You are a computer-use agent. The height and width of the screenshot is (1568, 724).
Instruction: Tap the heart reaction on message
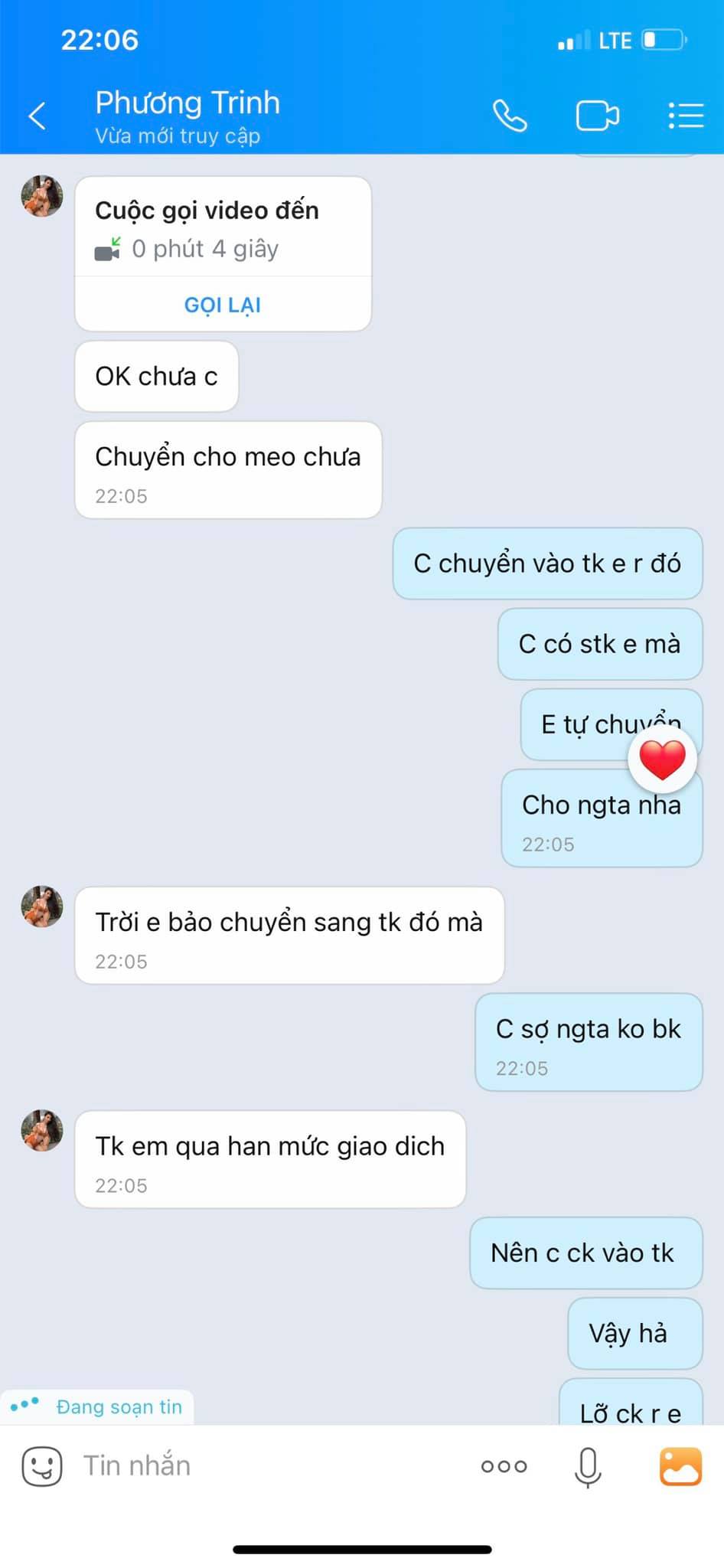click(662, 759)
